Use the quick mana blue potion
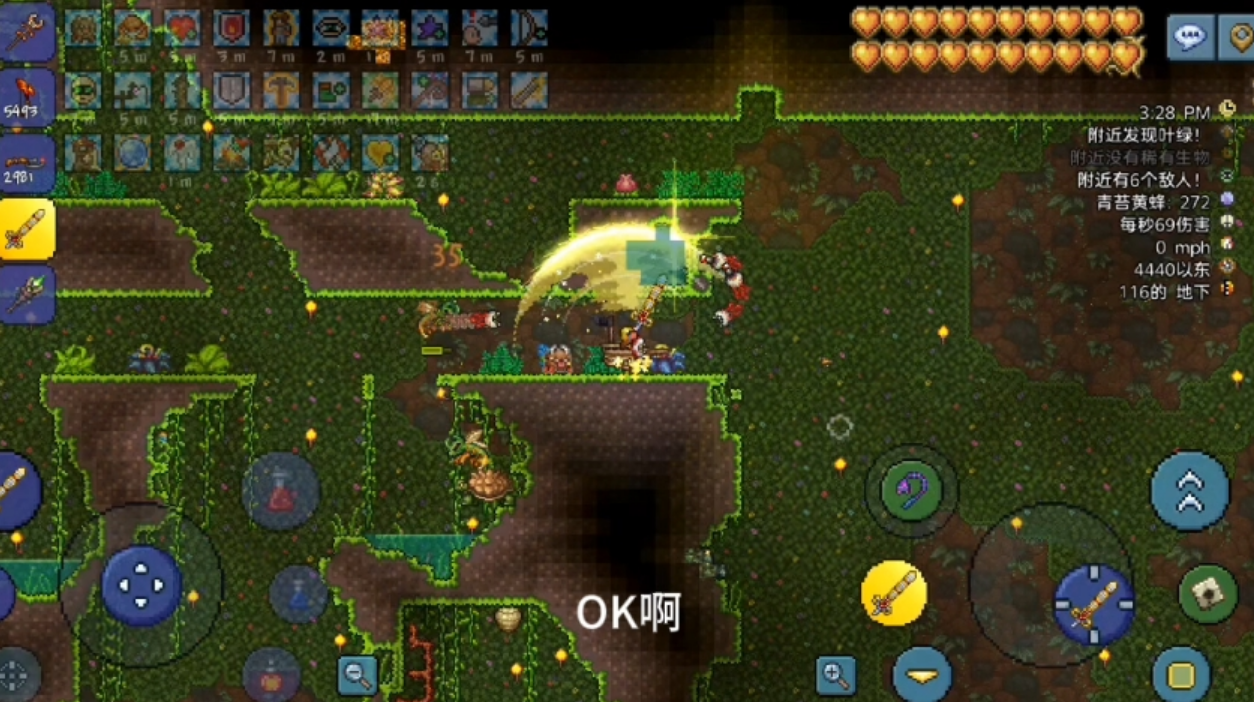Viewport: 1254px width, 702px height. (298, 594)
